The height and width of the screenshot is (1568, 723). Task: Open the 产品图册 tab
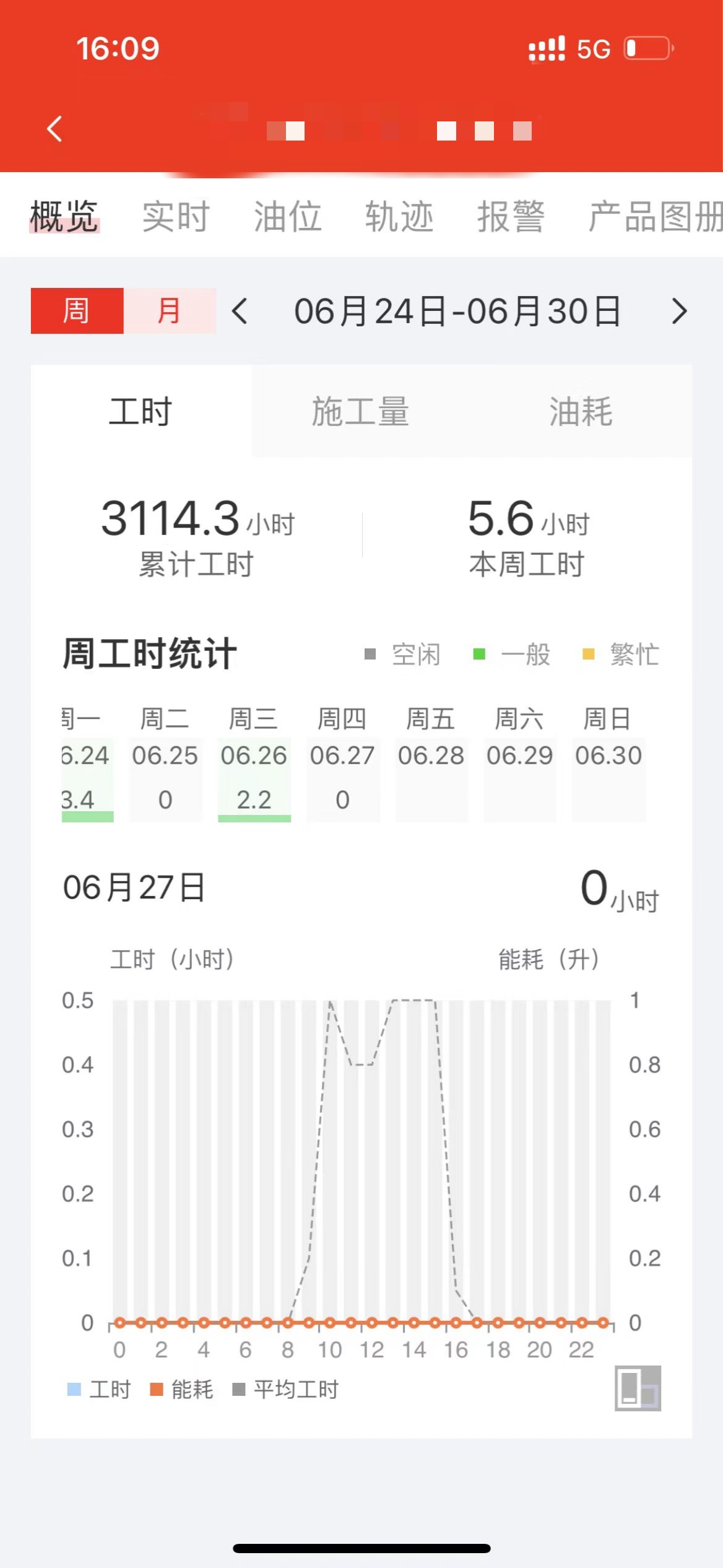[x=654, y=217]
